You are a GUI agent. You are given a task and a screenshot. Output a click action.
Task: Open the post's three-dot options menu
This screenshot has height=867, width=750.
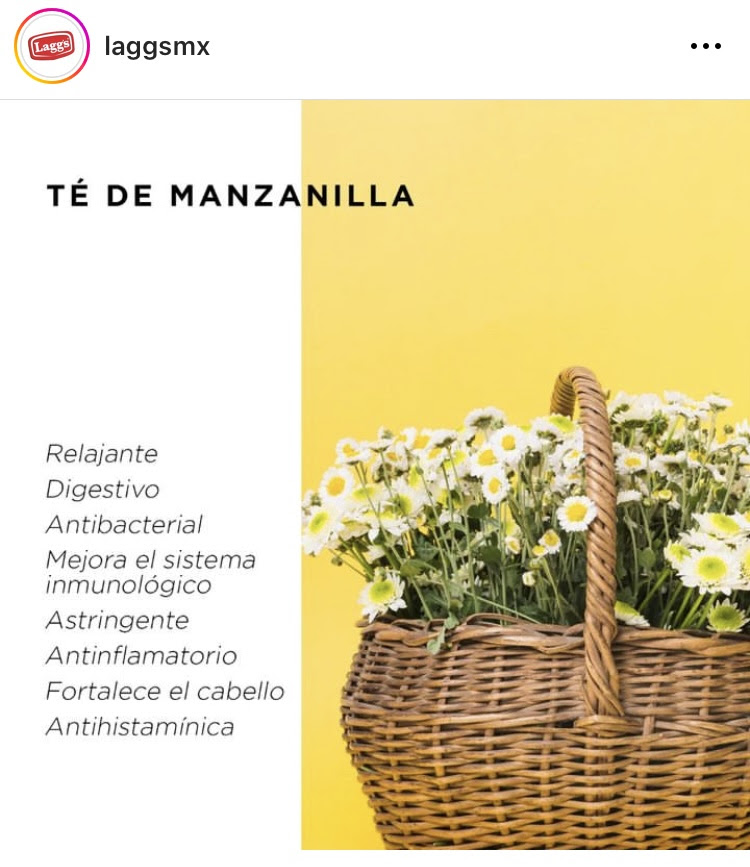pyautogui.click(x=705, y=47)
